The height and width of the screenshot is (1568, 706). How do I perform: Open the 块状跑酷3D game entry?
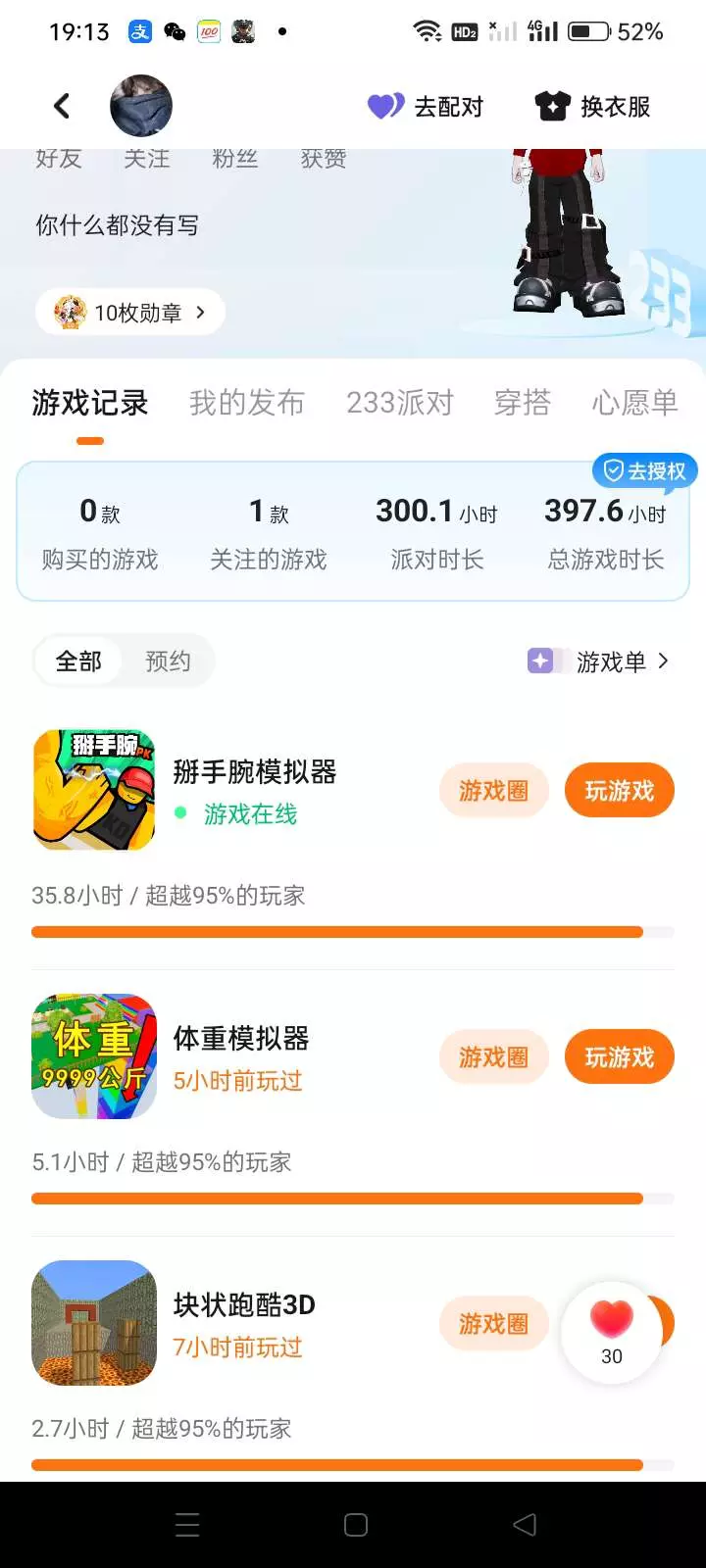pos(244,1305)
